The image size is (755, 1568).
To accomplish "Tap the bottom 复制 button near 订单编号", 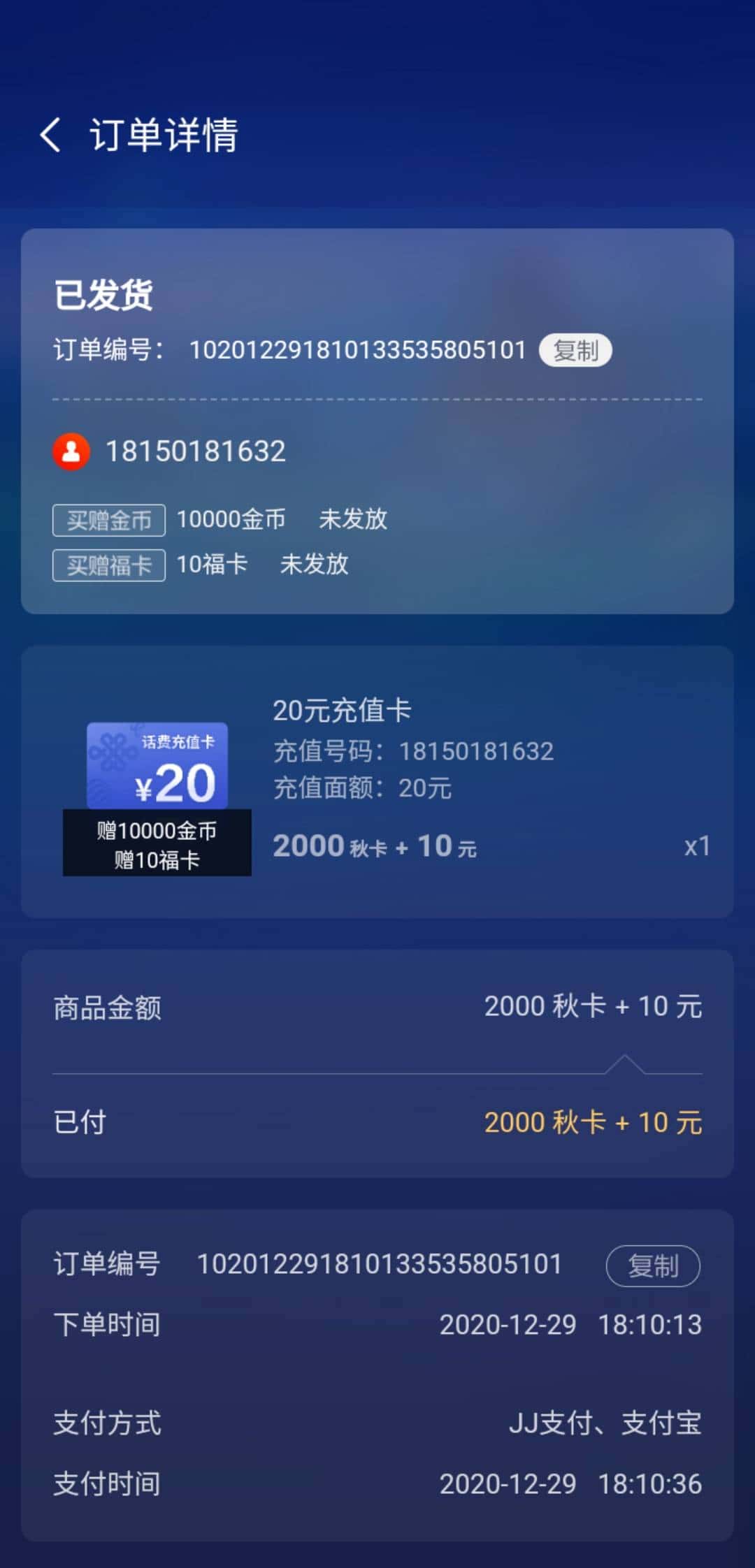I will coord(653,1265).
